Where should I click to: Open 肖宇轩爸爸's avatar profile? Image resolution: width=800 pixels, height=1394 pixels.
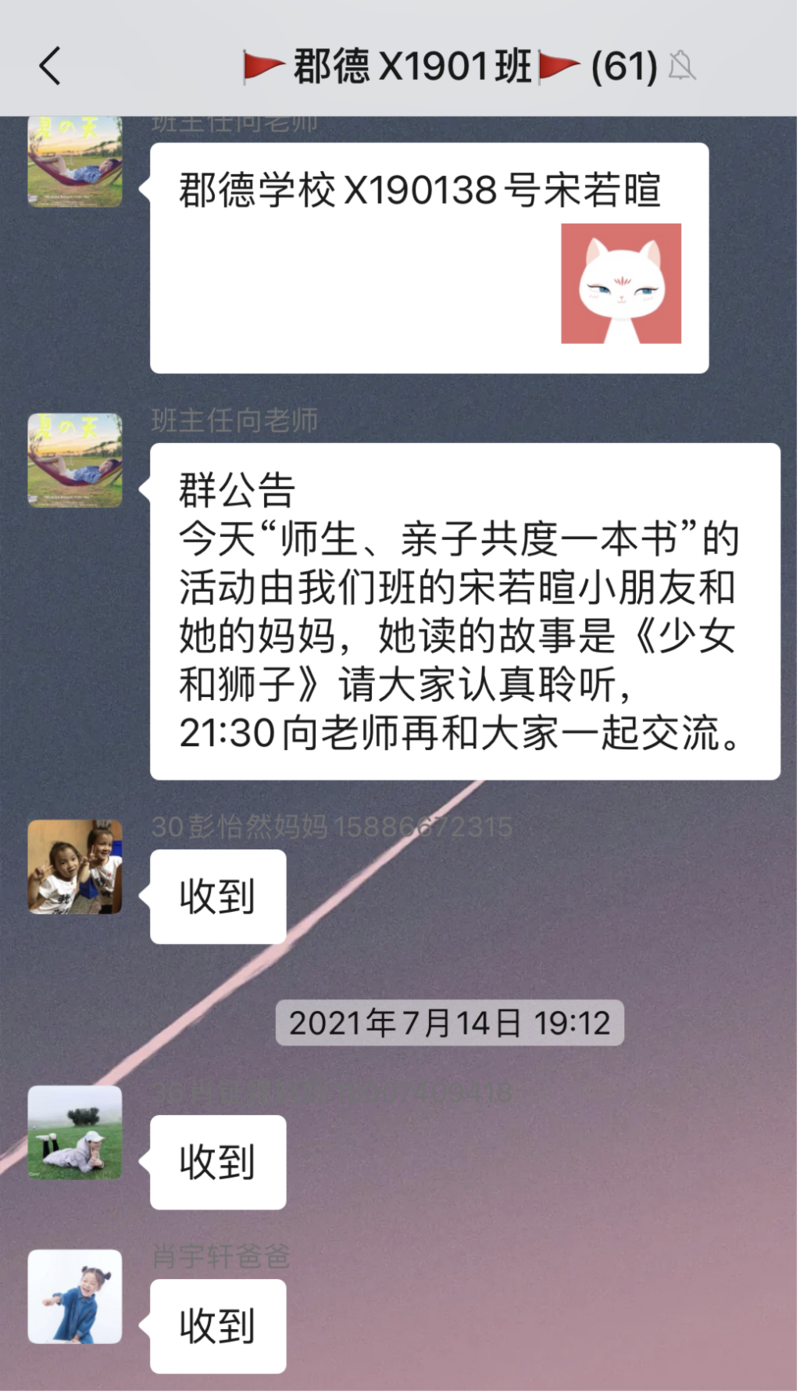coord(75,1296)
